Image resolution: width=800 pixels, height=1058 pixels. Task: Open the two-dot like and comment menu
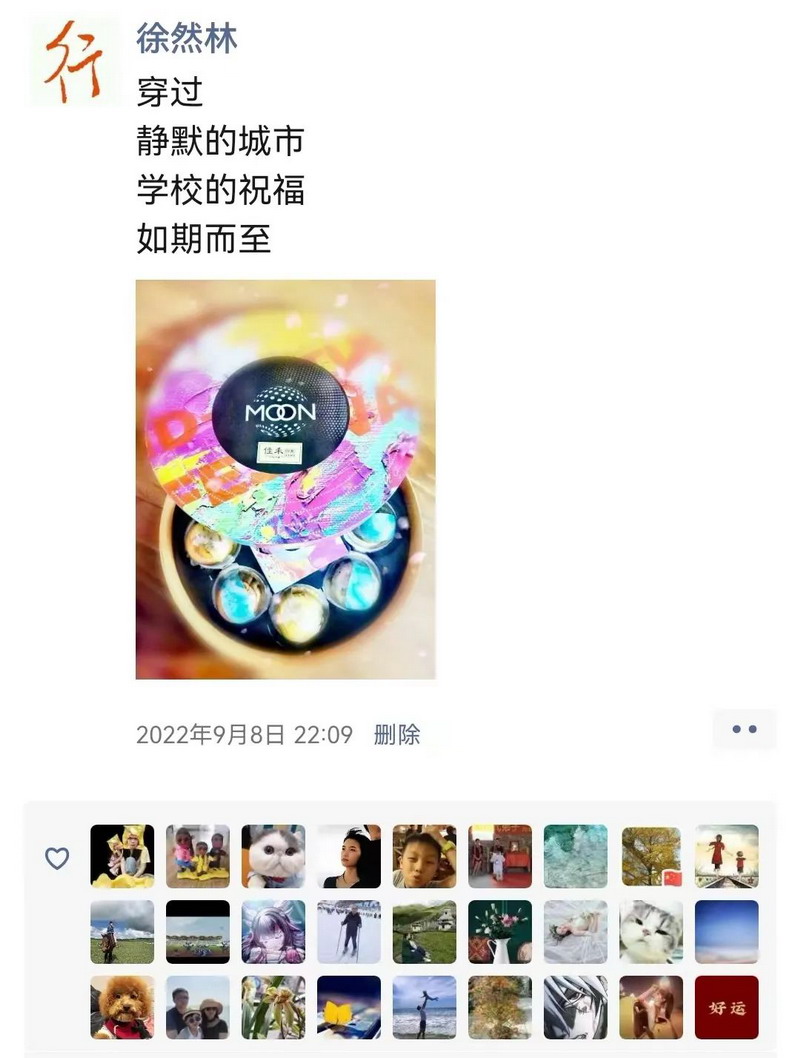click(x=744, y=730)
